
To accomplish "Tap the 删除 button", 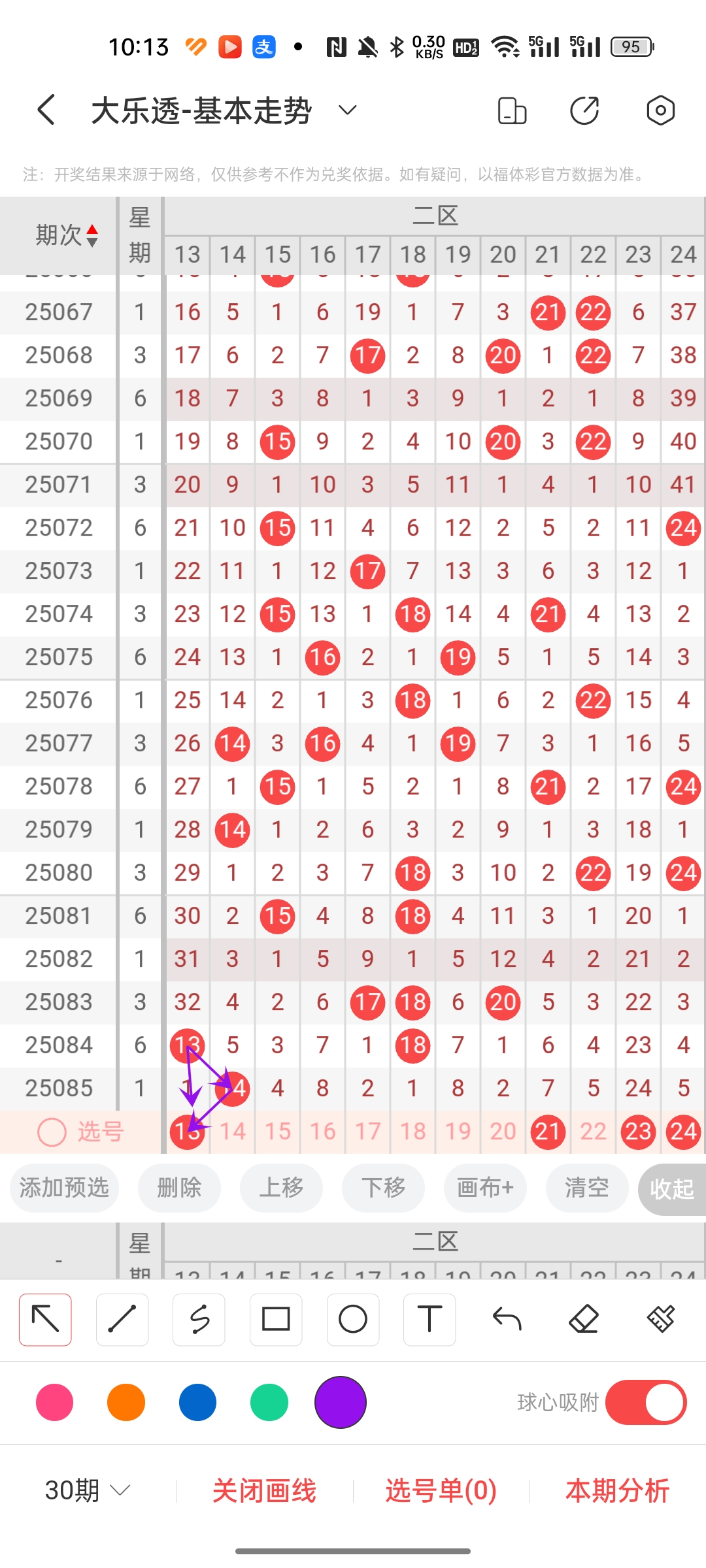I will [x=179, y=1187].
